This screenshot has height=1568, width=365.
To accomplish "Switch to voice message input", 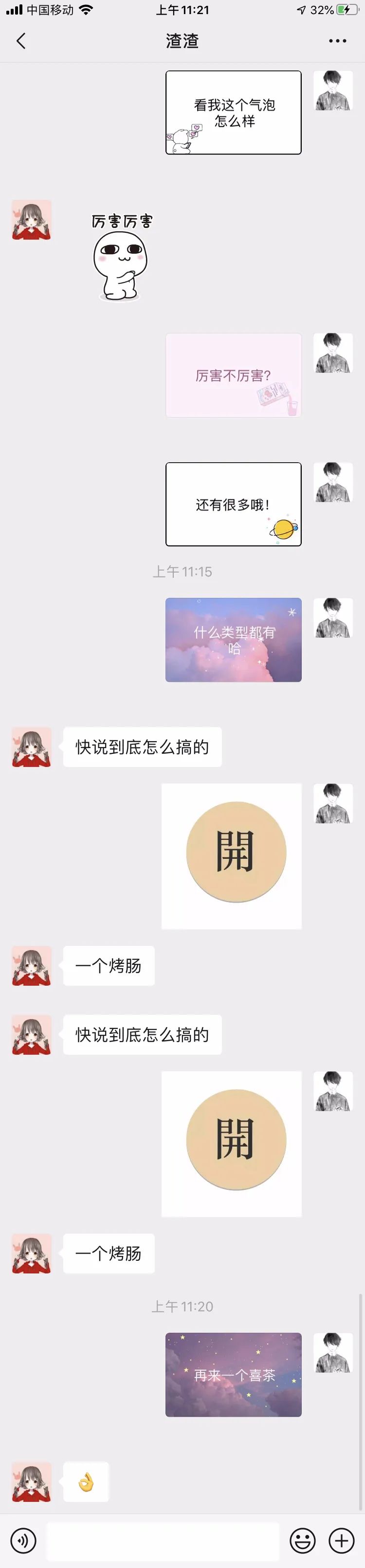I will (x=23, y=1541).
